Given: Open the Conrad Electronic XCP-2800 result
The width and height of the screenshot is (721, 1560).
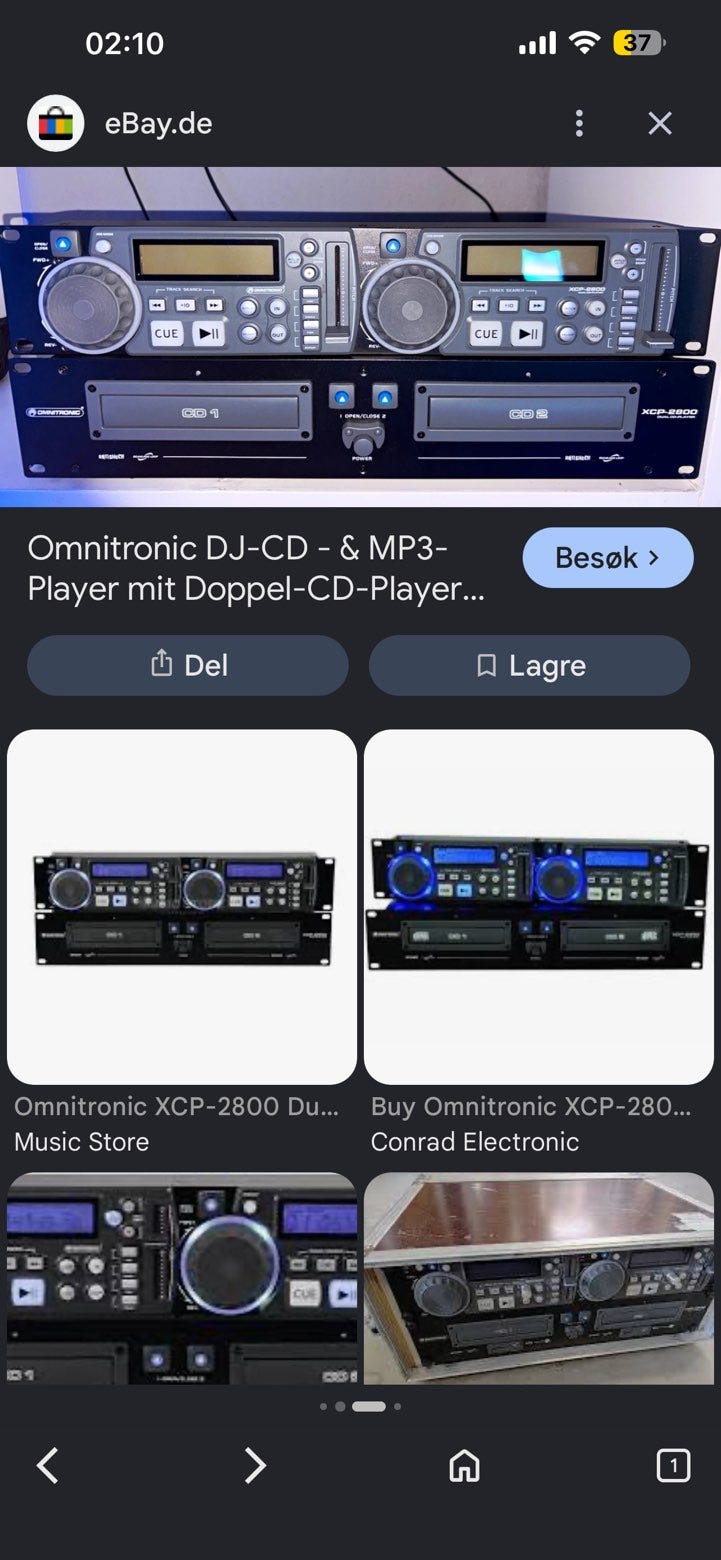Looking at the screenshot, I should pos(539,906).
